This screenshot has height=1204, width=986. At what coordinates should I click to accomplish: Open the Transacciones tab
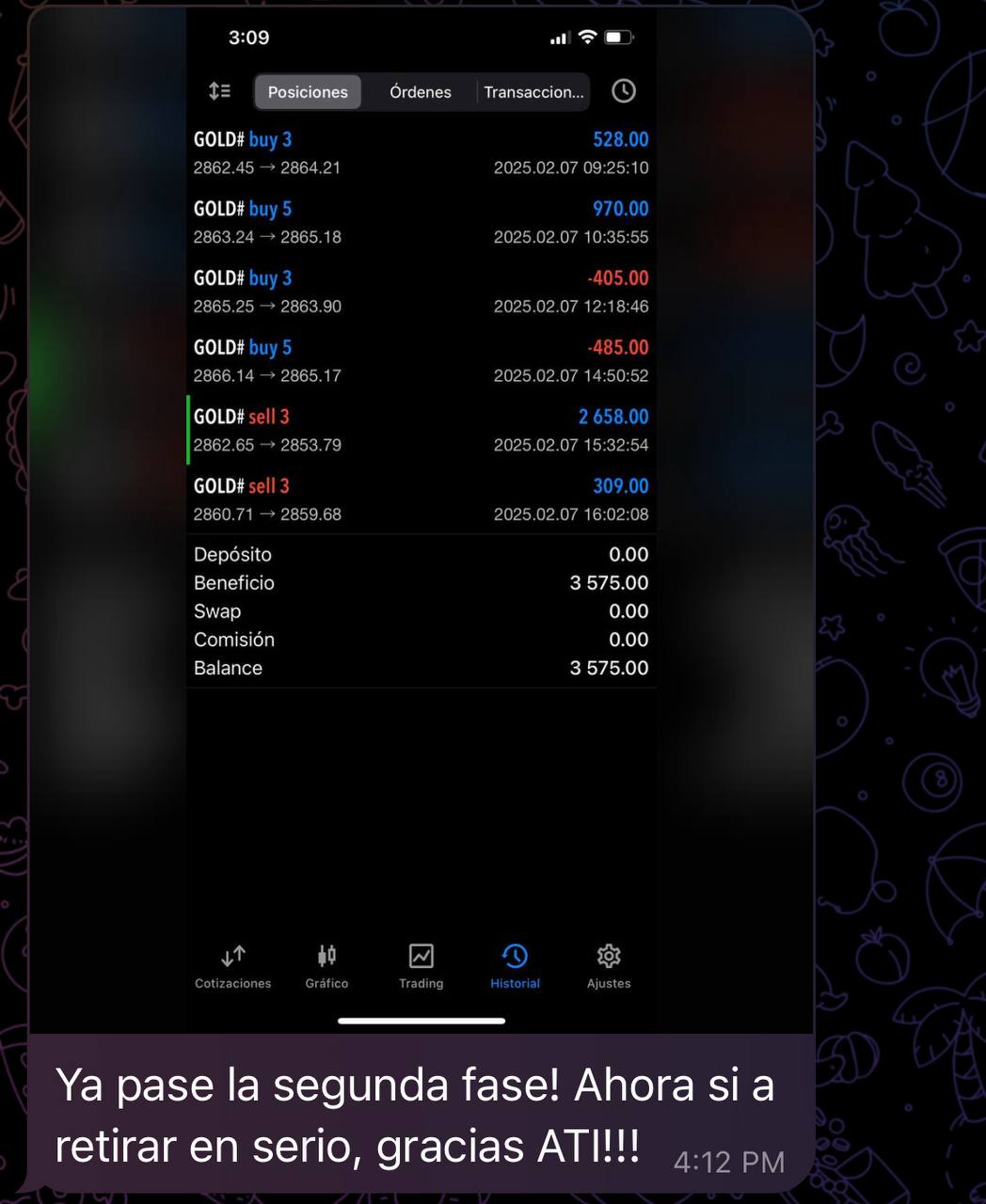533,92
